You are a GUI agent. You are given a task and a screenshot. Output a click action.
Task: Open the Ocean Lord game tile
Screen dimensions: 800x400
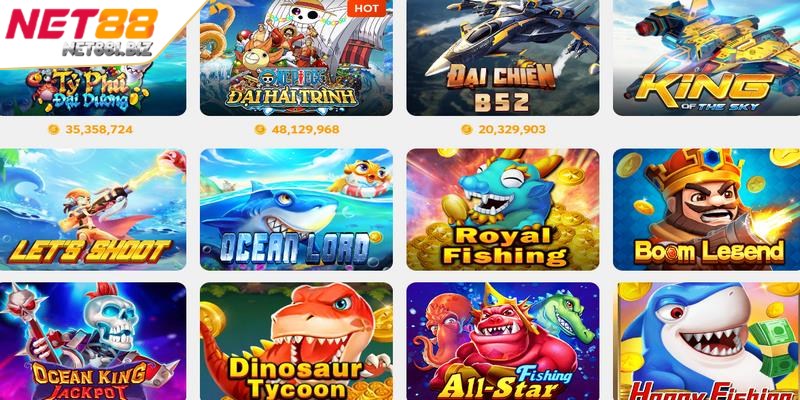pos(296,208)
